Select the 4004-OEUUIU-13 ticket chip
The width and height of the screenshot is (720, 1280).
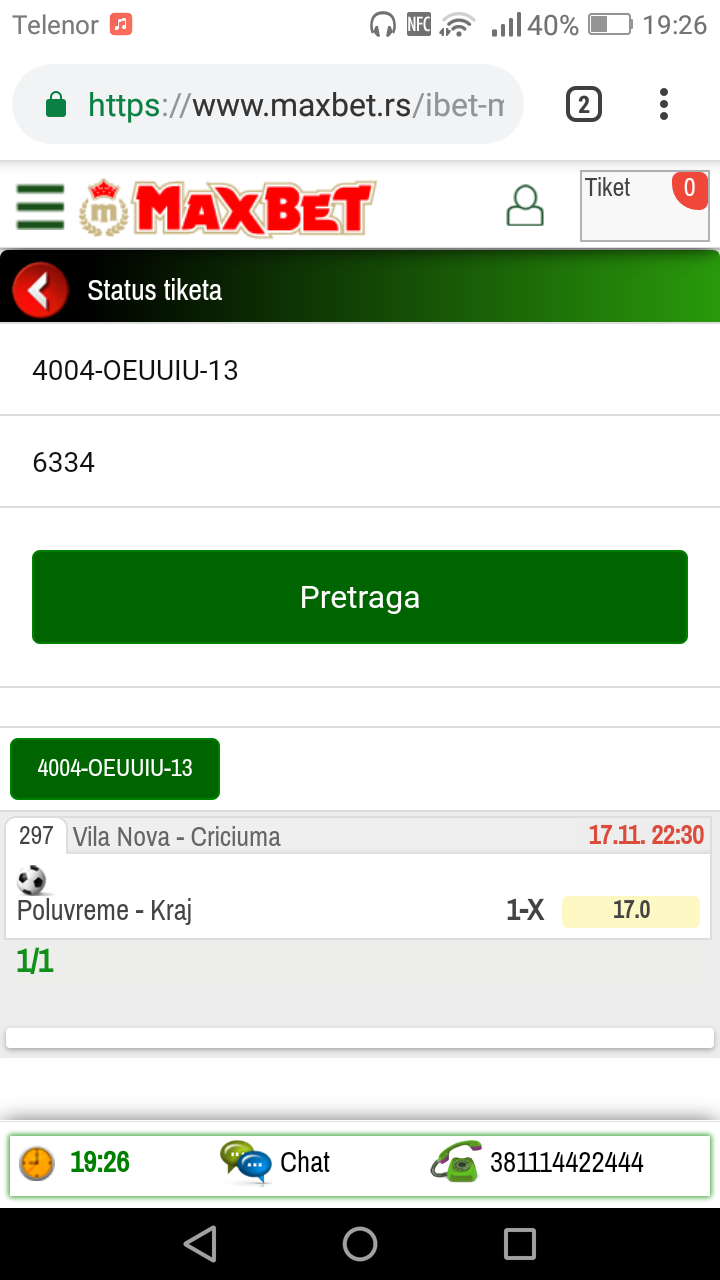(115, 768)
